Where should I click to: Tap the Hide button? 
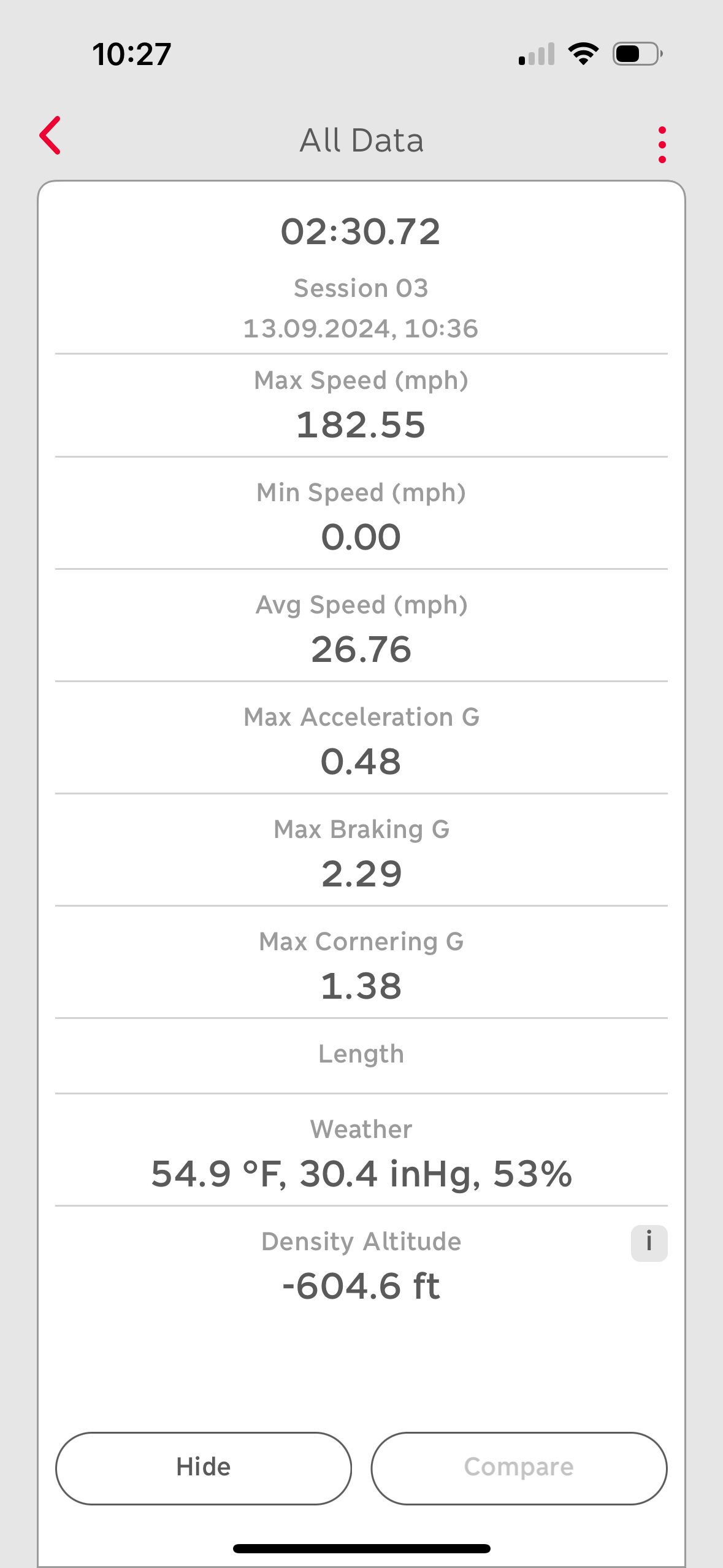coord(204,1467)
